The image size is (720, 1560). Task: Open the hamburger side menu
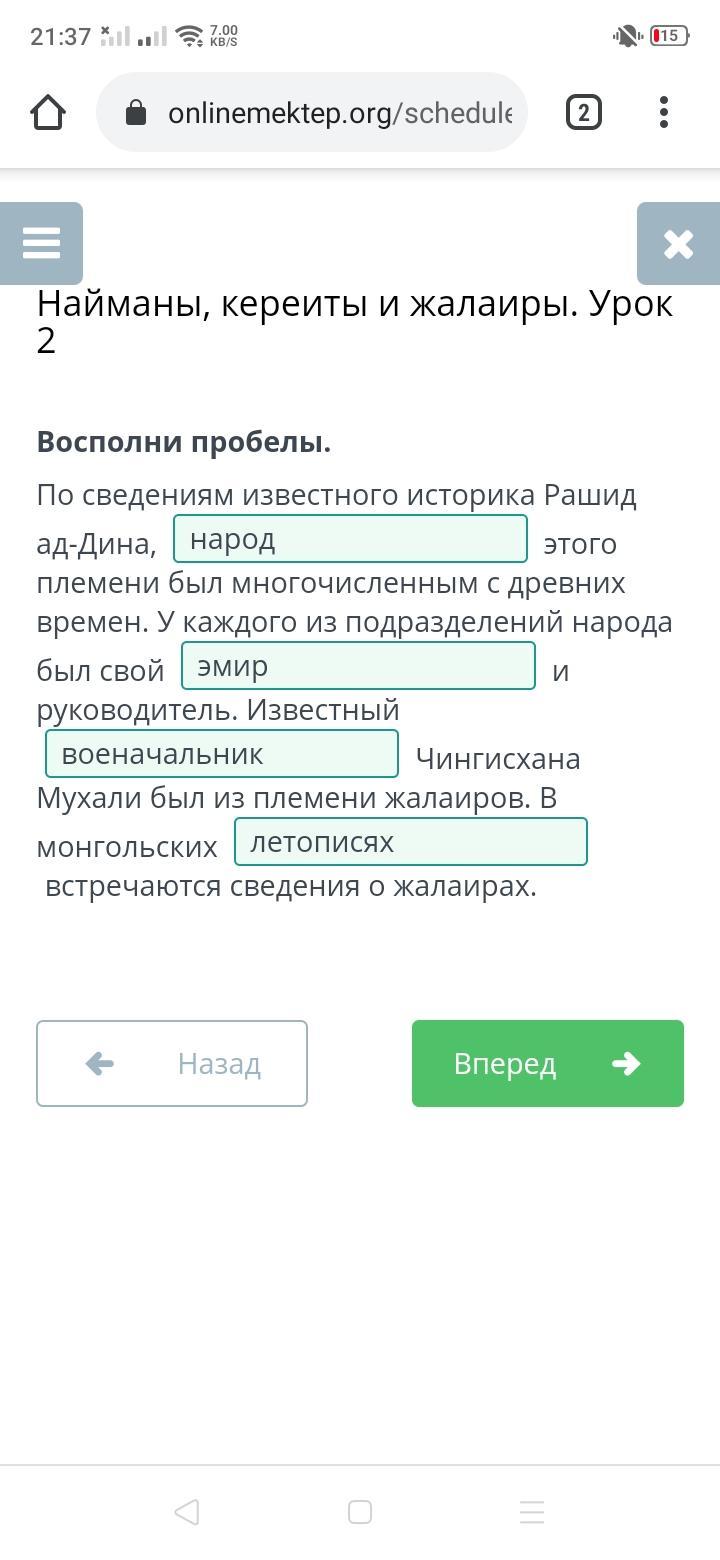click(x=41, y=243)
